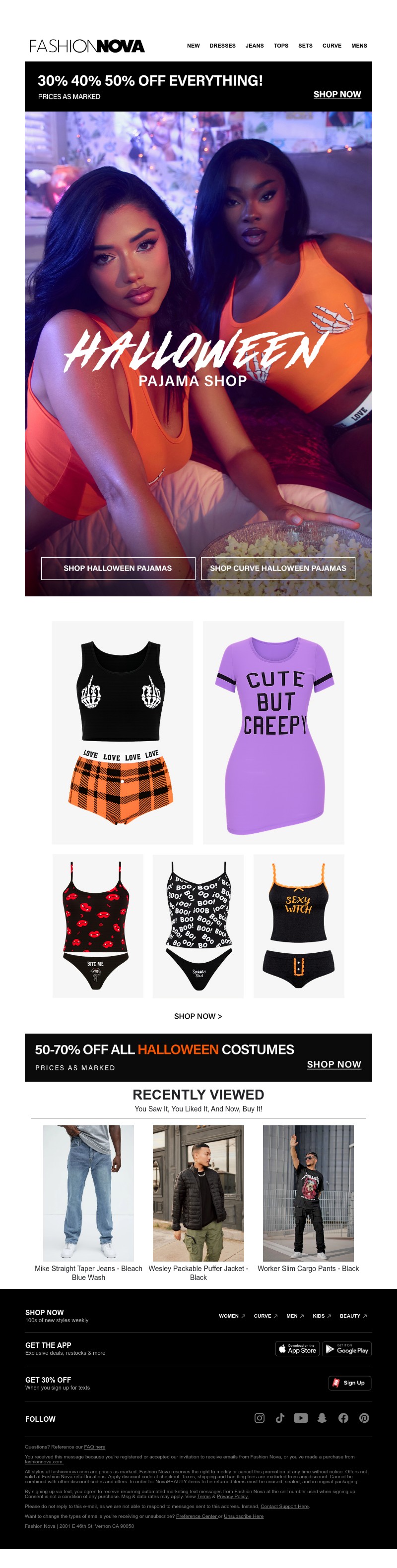397x1568 pixels.
Task: View the Cute But Creepy purple dress
Action: (273, 732)
